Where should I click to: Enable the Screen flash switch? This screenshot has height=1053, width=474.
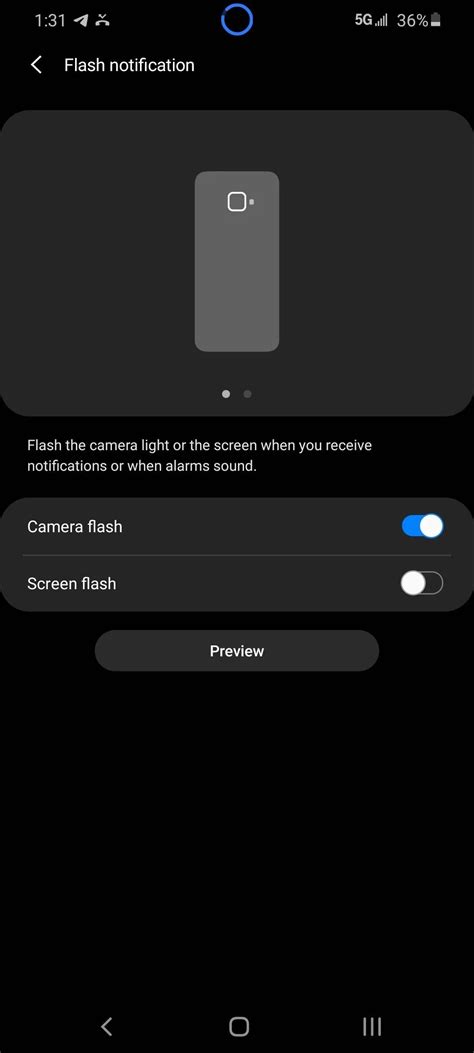point(422,584)
